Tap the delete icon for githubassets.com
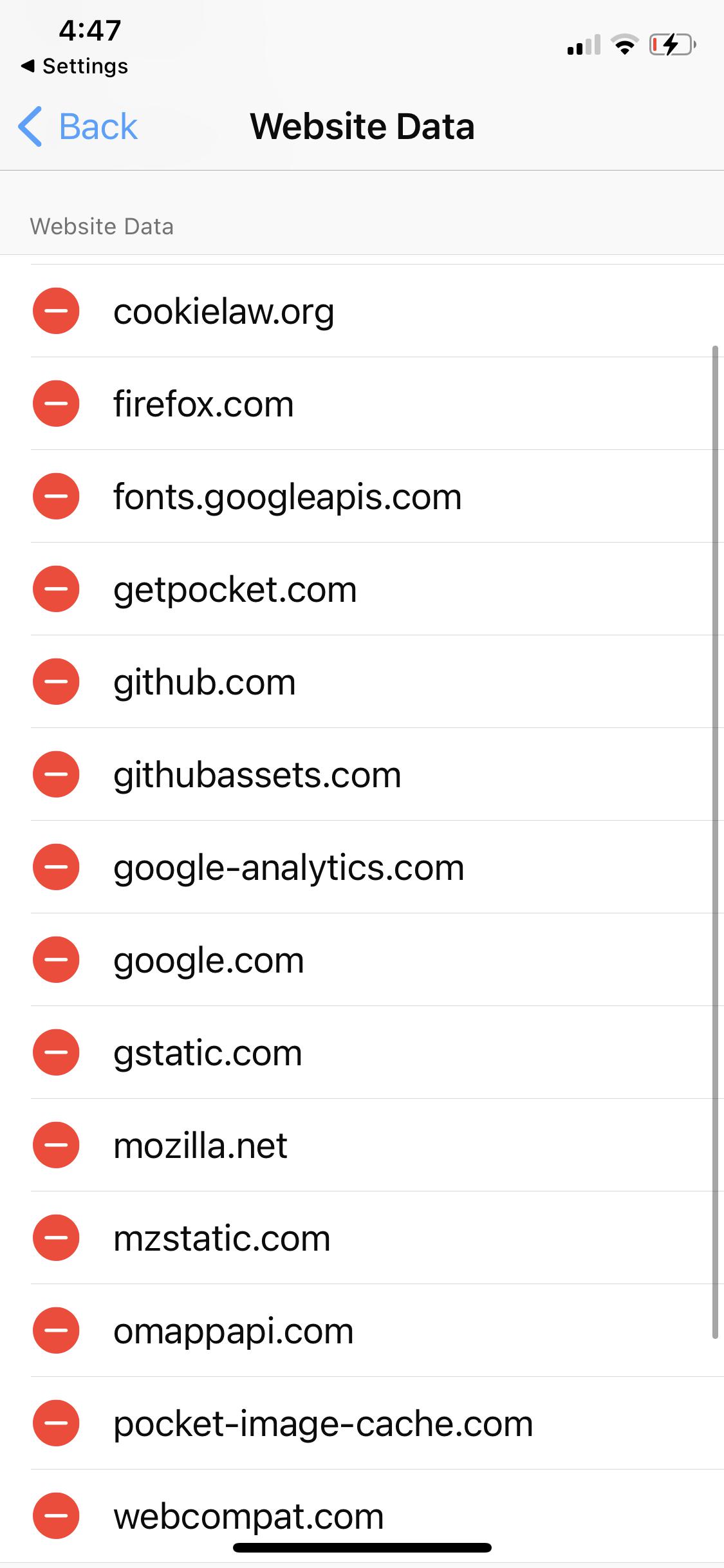This screenshot has width=724, height=1568. 56,774
